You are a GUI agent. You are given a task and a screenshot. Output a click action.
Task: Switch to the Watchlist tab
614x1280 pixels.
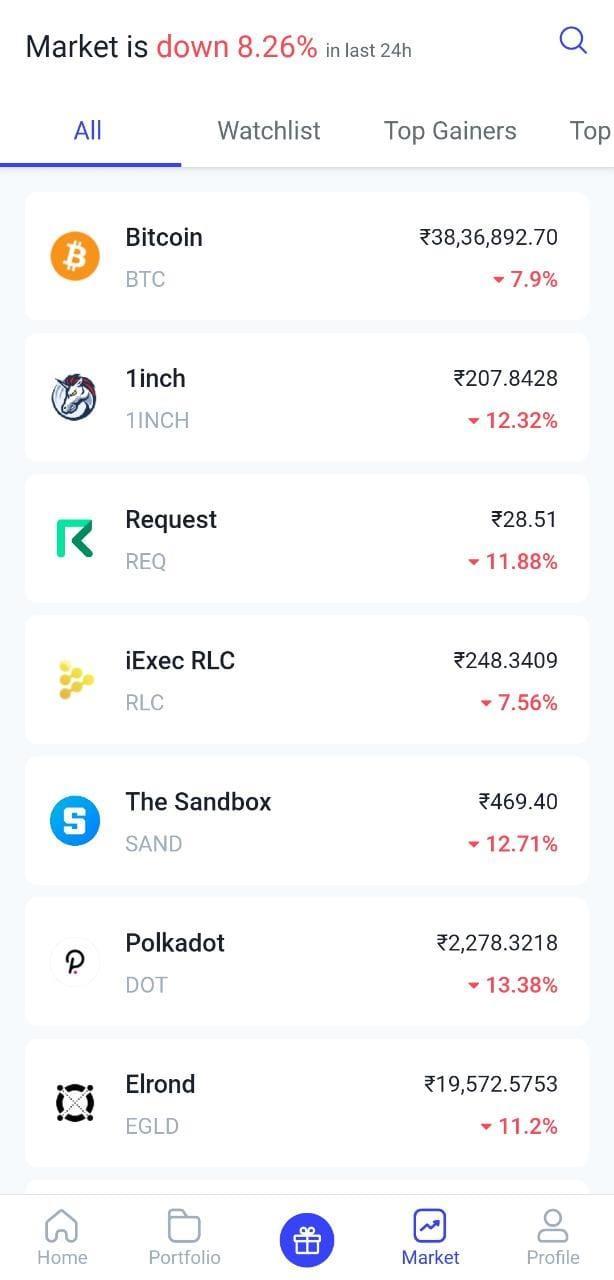(269, 131)
